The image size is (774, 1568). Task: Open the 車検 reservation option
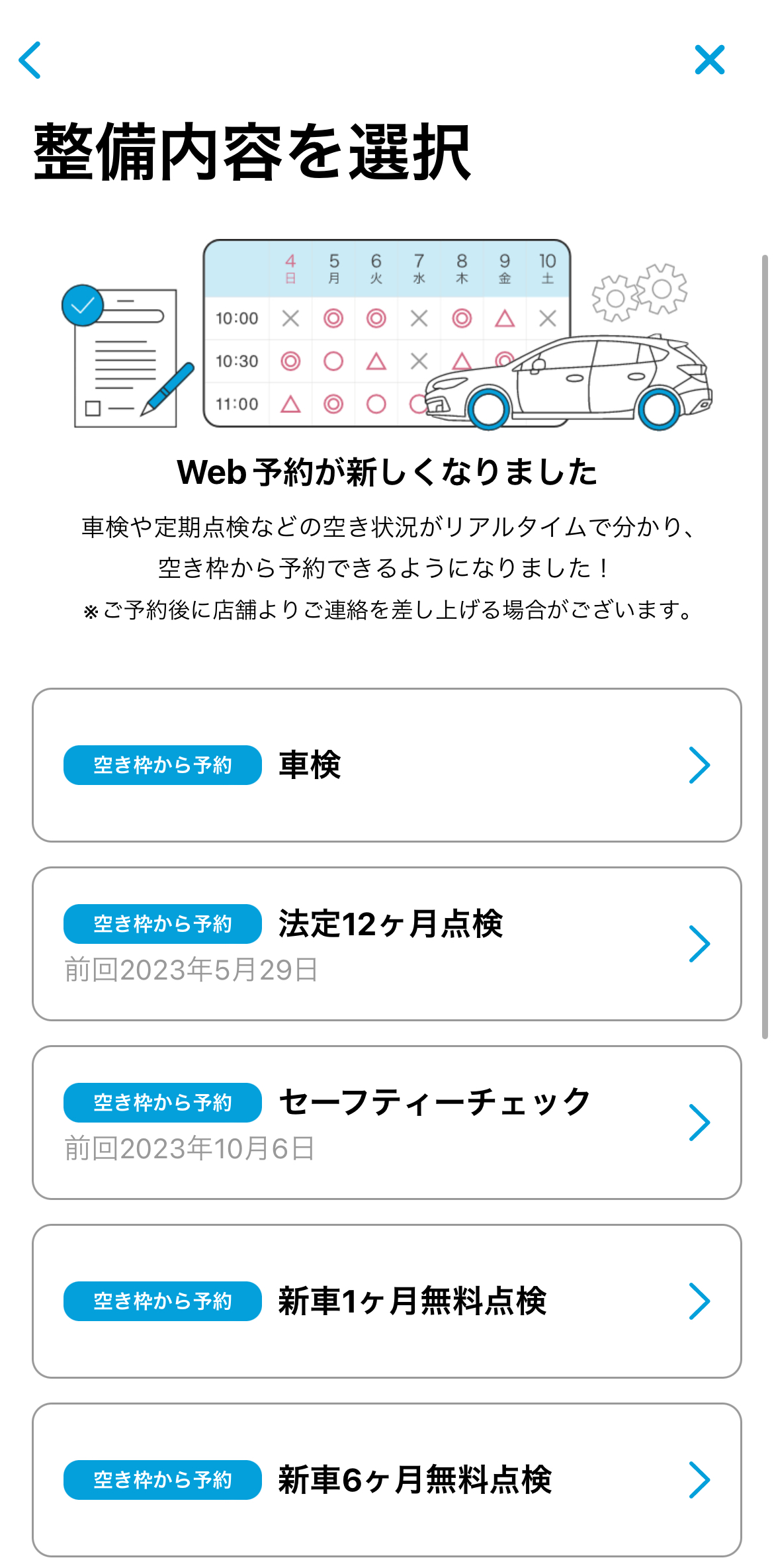coord(386,765)
